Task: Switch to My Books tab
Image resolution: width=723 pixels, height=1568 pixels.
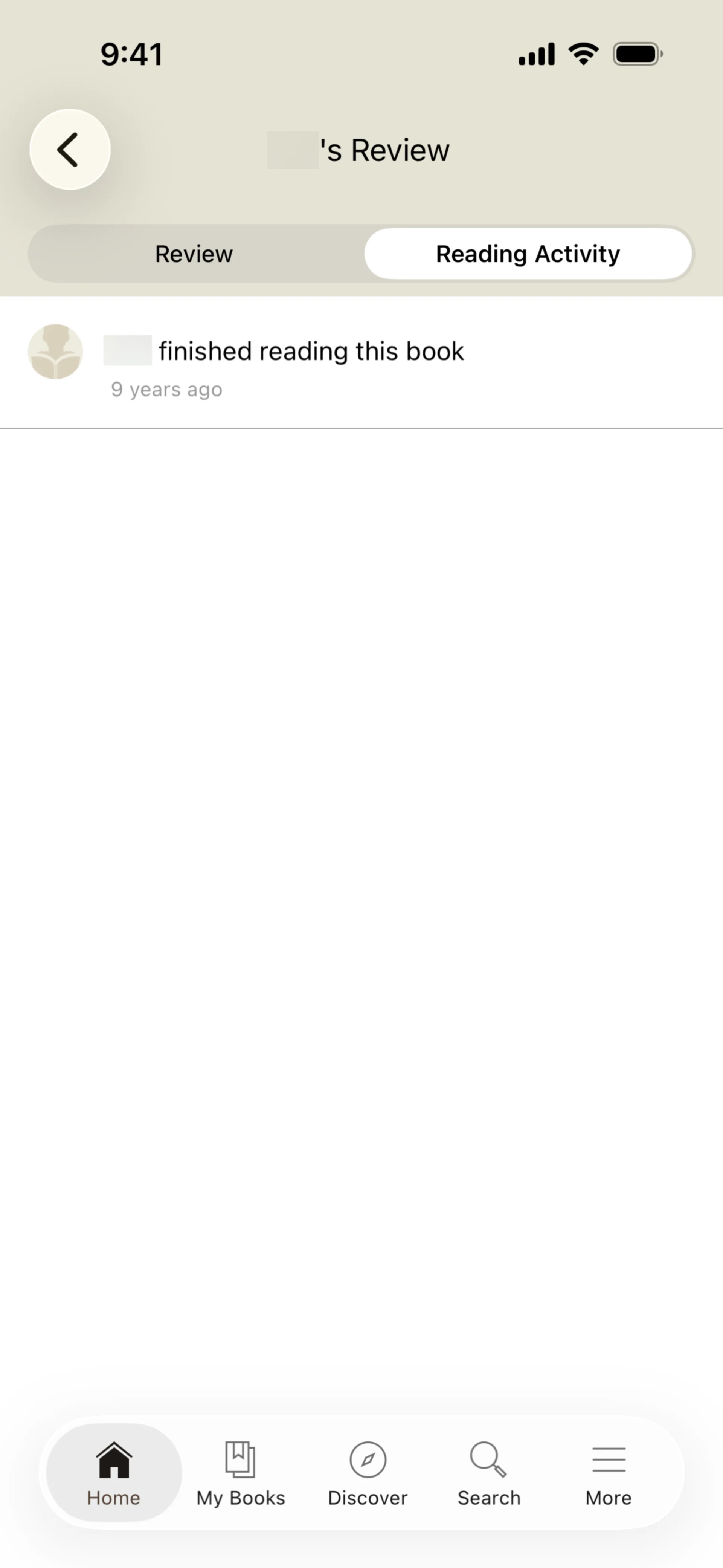Action: pos(240,1472)
